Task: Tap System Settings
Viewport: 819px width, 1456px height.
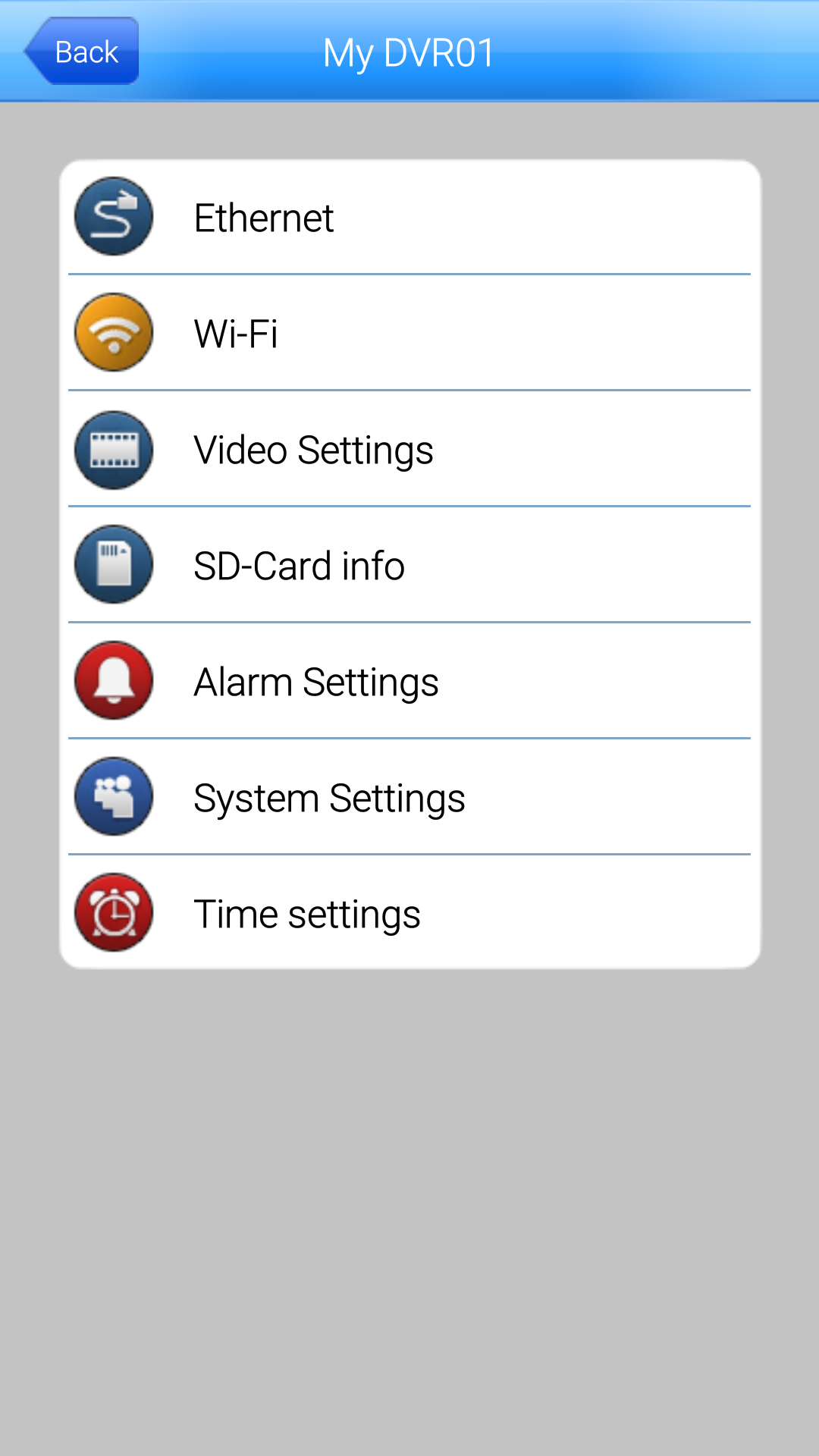Action: click(409, 797)
